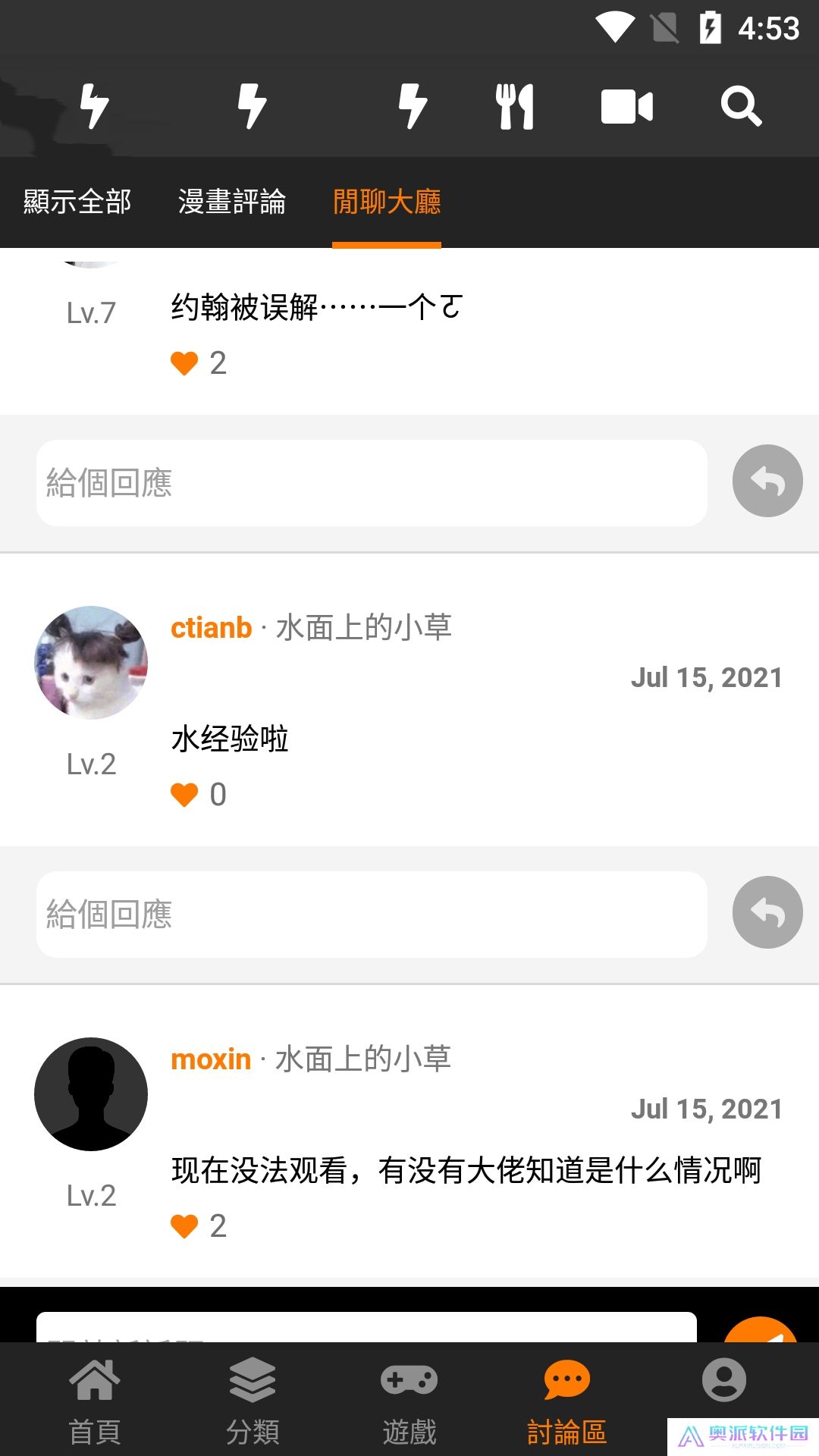This screenshot has width=819, height=1456.
Task: Select the 漫畫評論 tab
Action: click(232, 202)
